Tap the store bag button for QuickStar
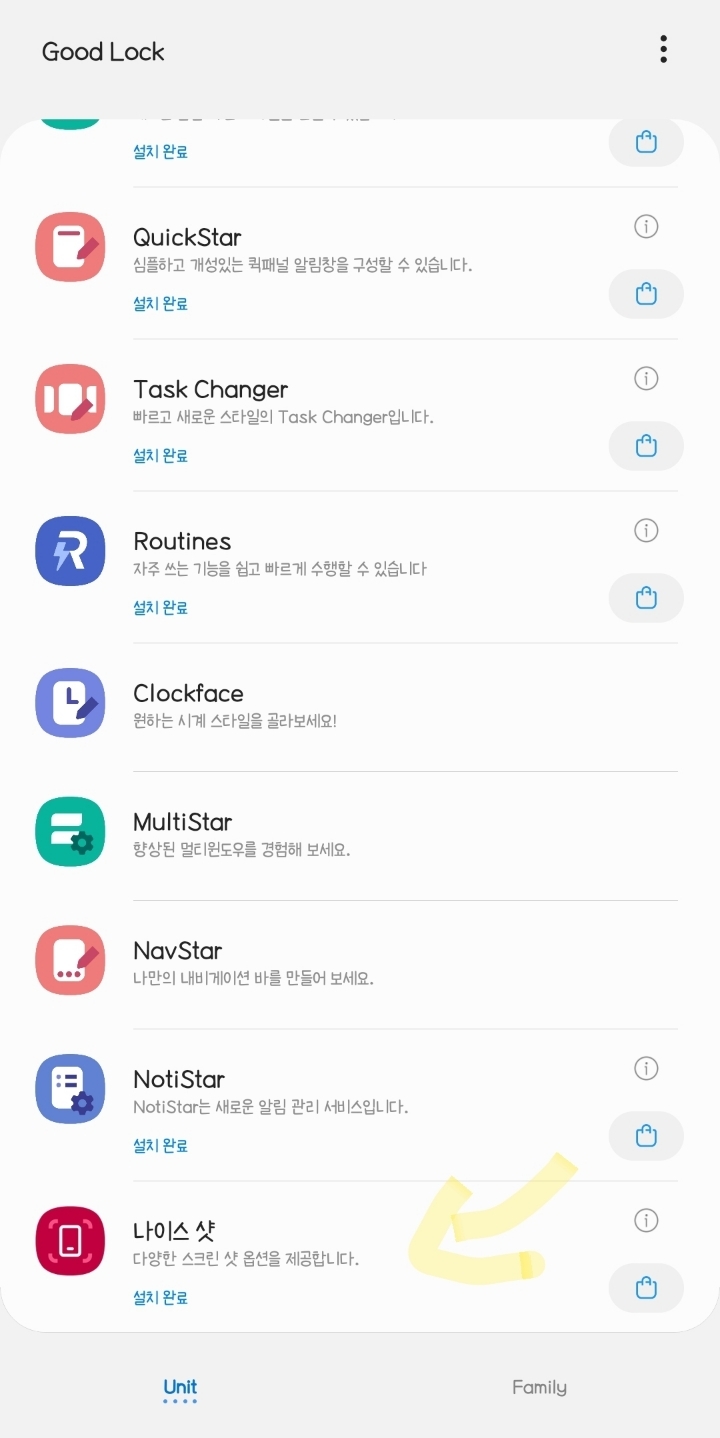 tap(646, 294)
